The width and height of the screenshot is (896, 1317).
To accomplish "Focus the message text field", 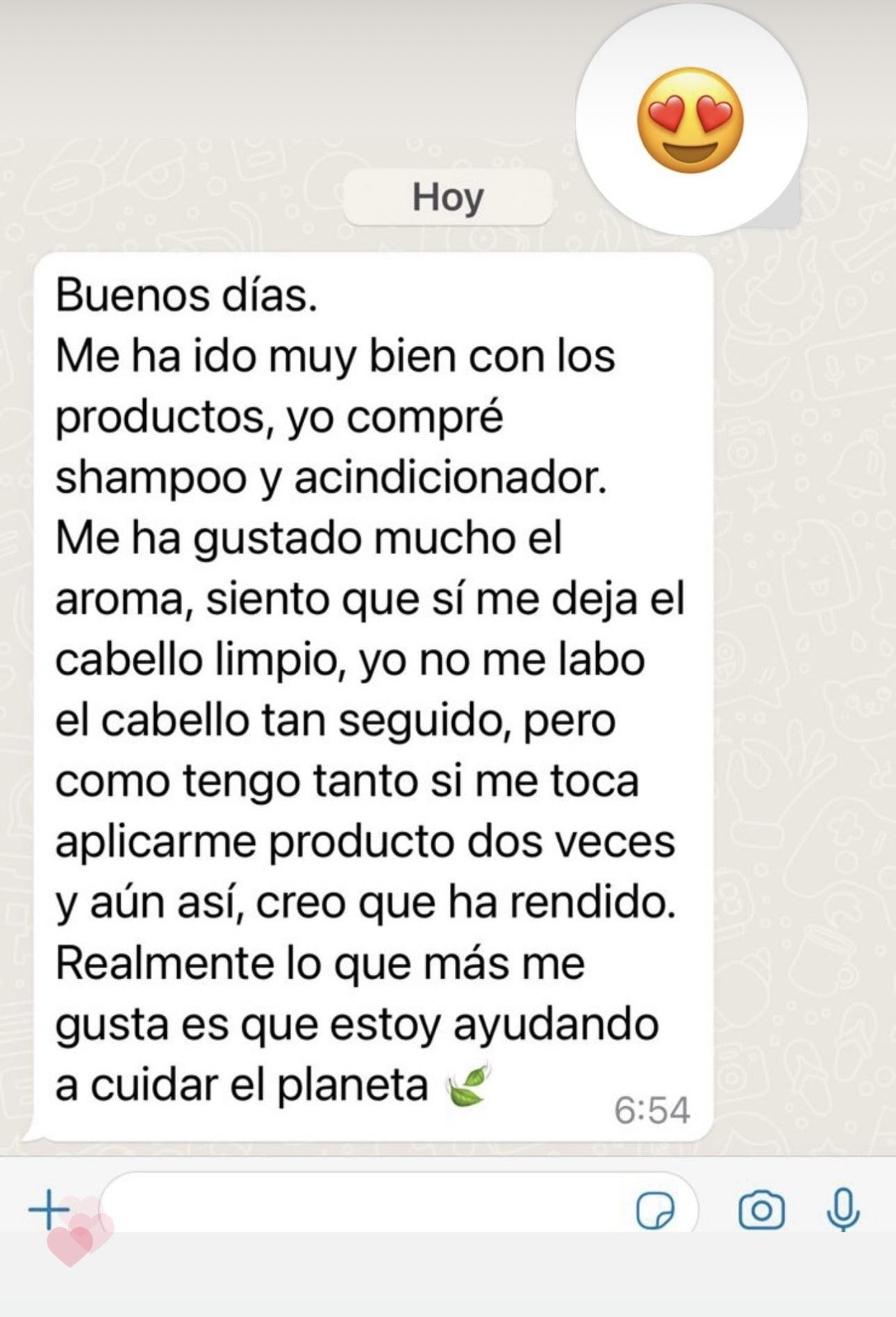I will [363, 1209].
